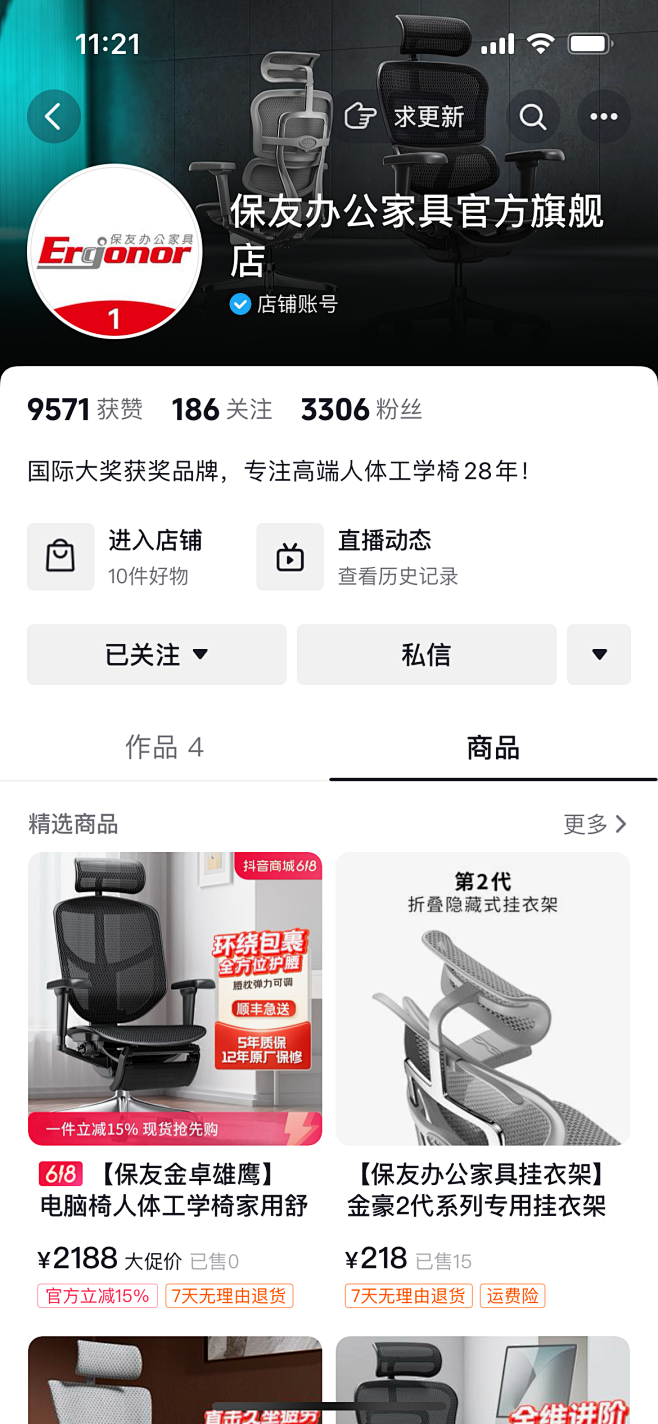
Task: Switch to the 作品 tab
Action: coord(164,747)
